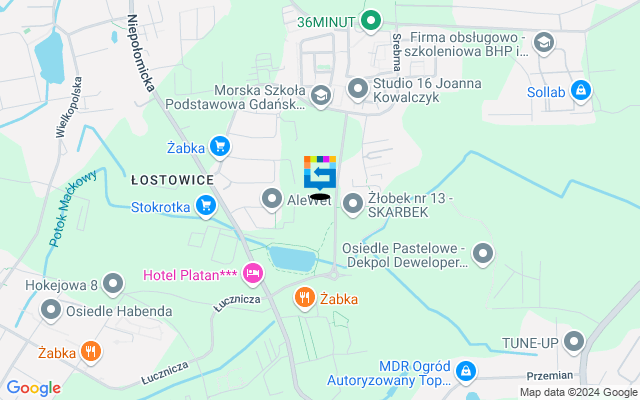Select the Sollab shop marker
640x400 pixels.
coord(580,92)
